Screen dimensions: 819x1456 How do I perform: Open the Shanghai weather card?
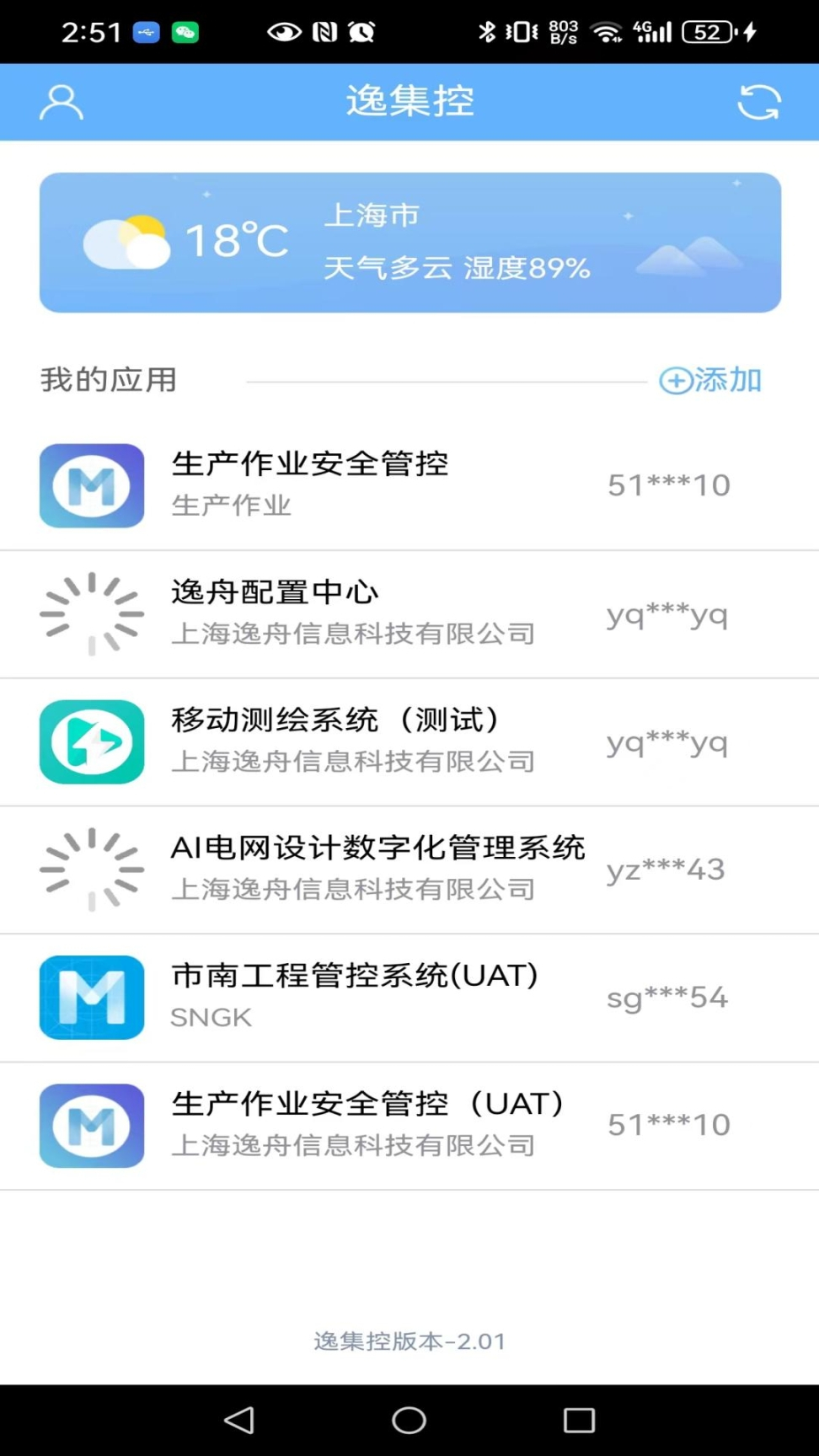(409, 243)
